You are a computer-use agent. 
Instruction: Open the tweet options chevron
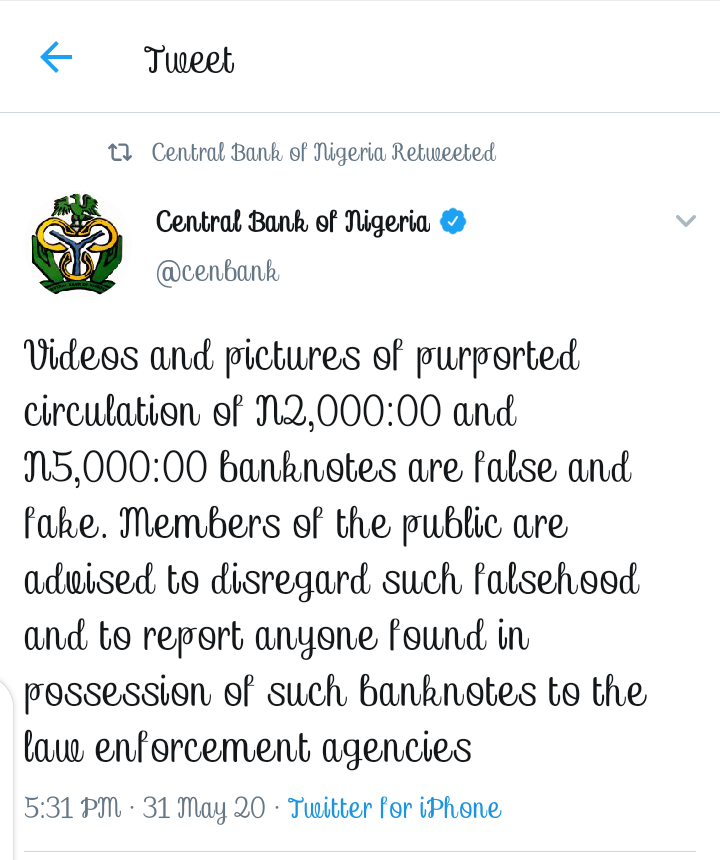point(685,221)
